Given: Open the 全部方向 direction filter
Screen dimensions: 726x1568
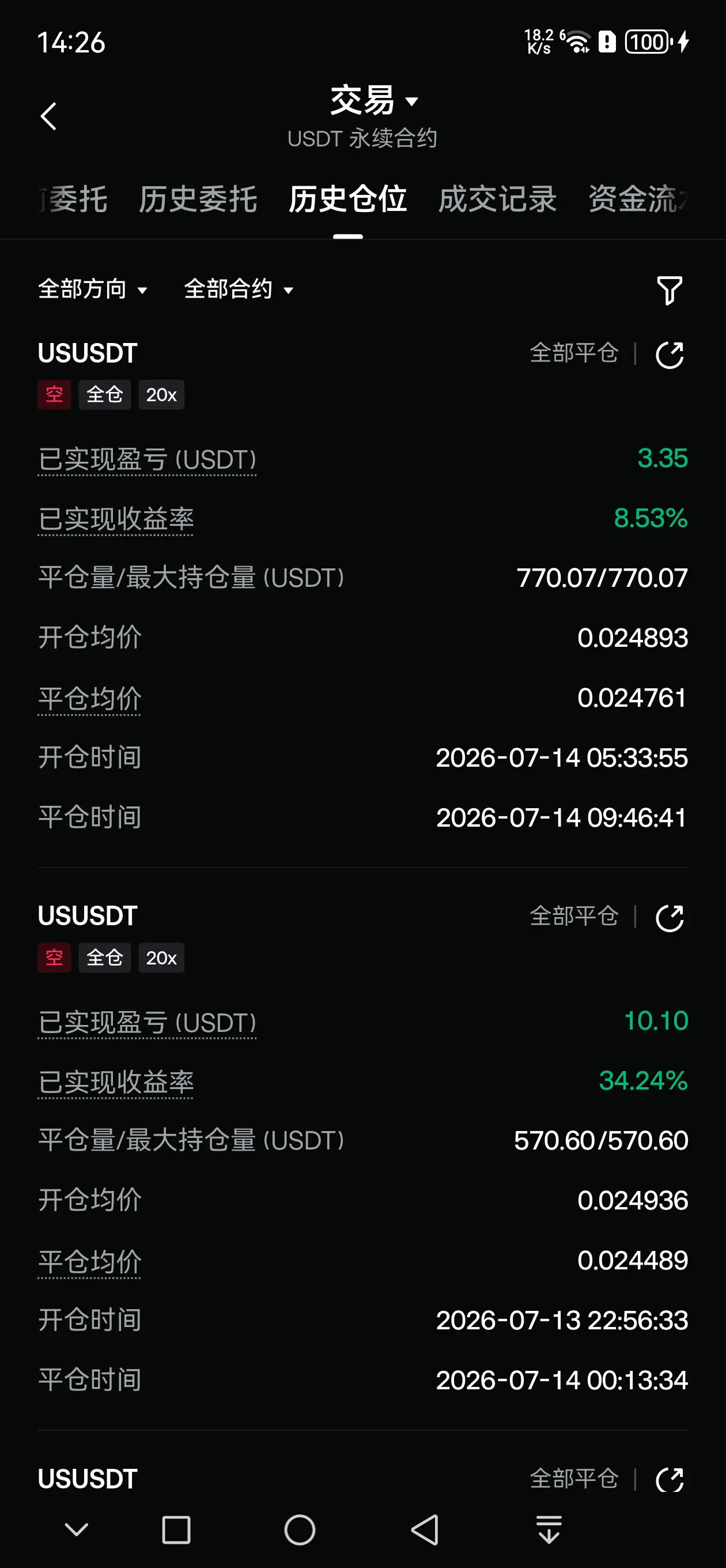Looking at the screenshot, I should coord(92,289).
